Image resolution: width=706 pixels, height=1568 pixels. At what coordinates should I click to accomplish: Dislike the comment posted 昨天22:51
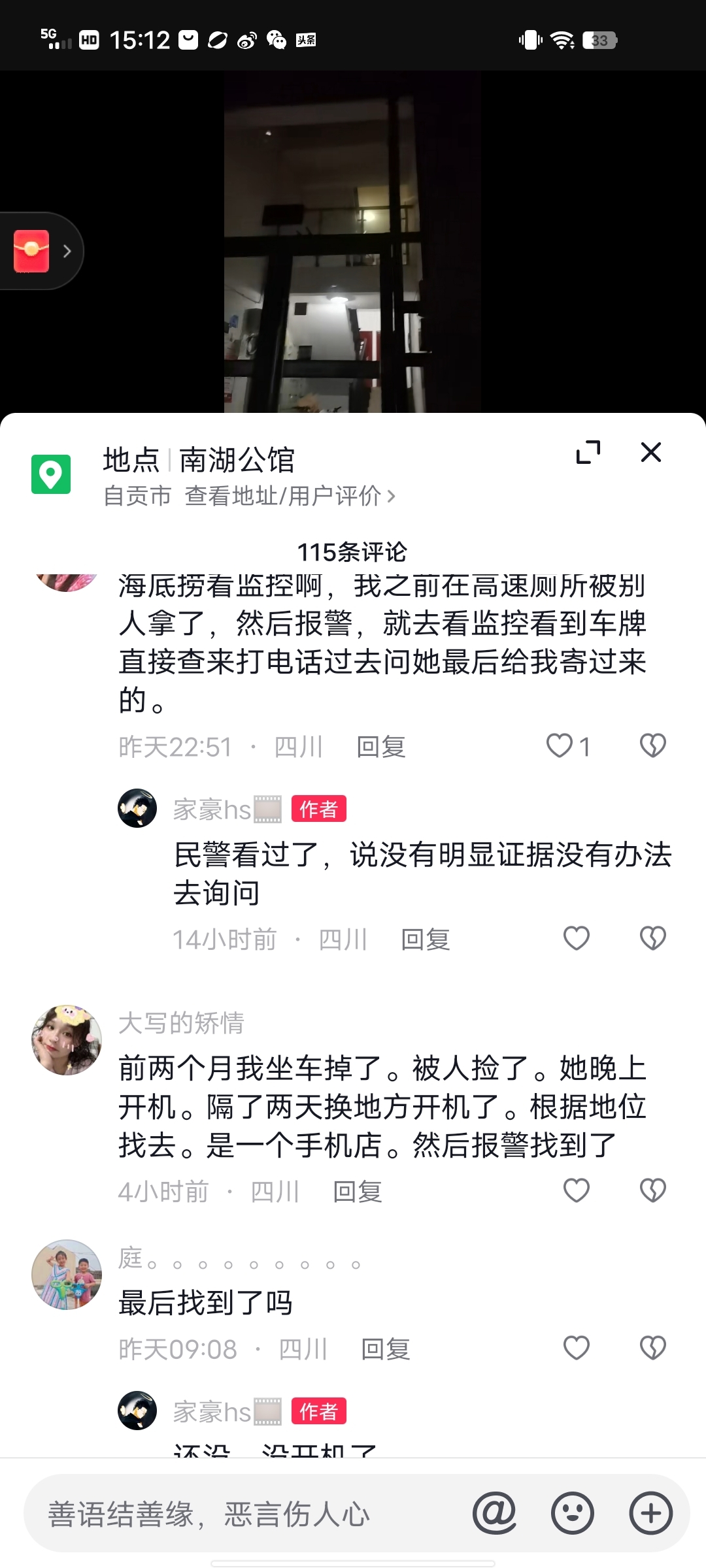click(x=652, y=745)
